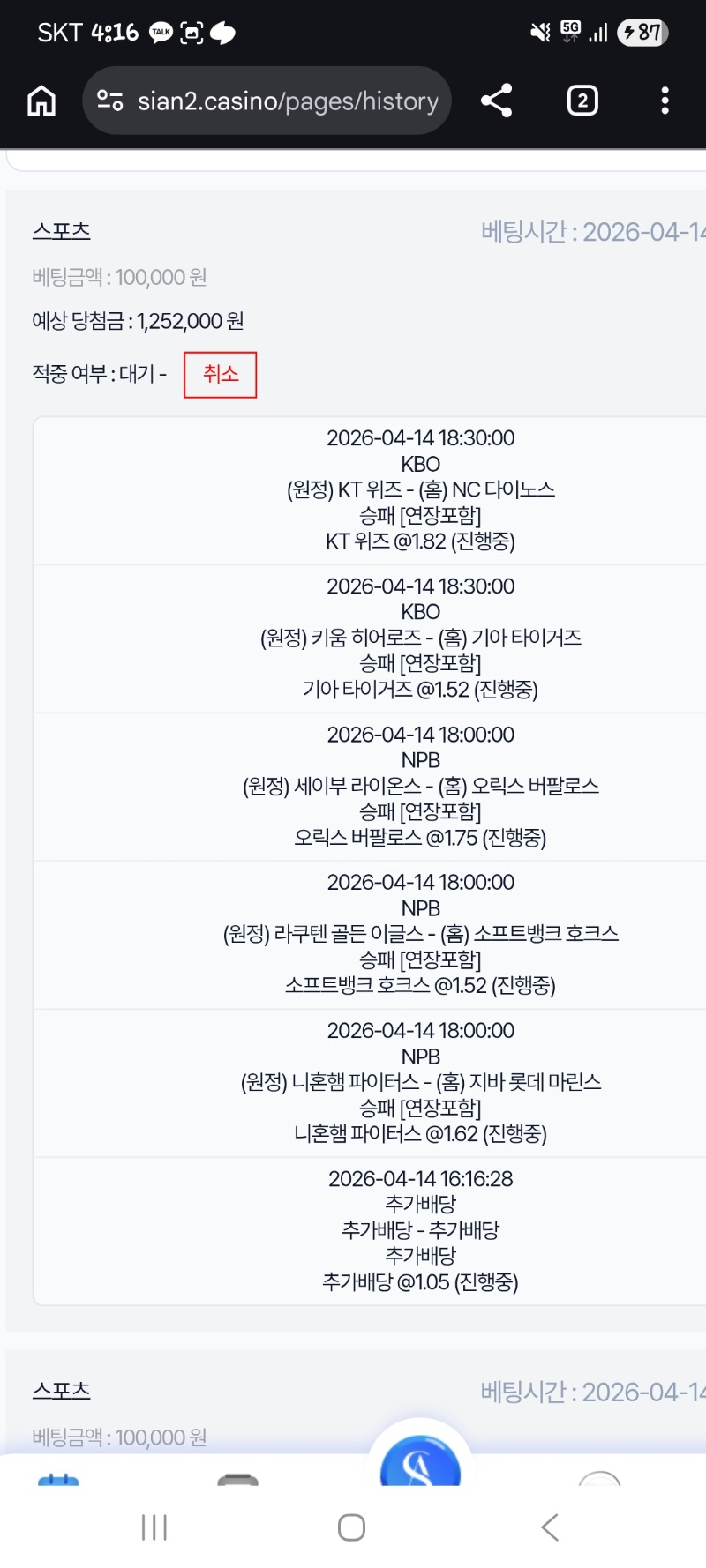Select the 니혼햄 파이터스 bet card
The image size is (706, 1568).
tap(420, 1083)
